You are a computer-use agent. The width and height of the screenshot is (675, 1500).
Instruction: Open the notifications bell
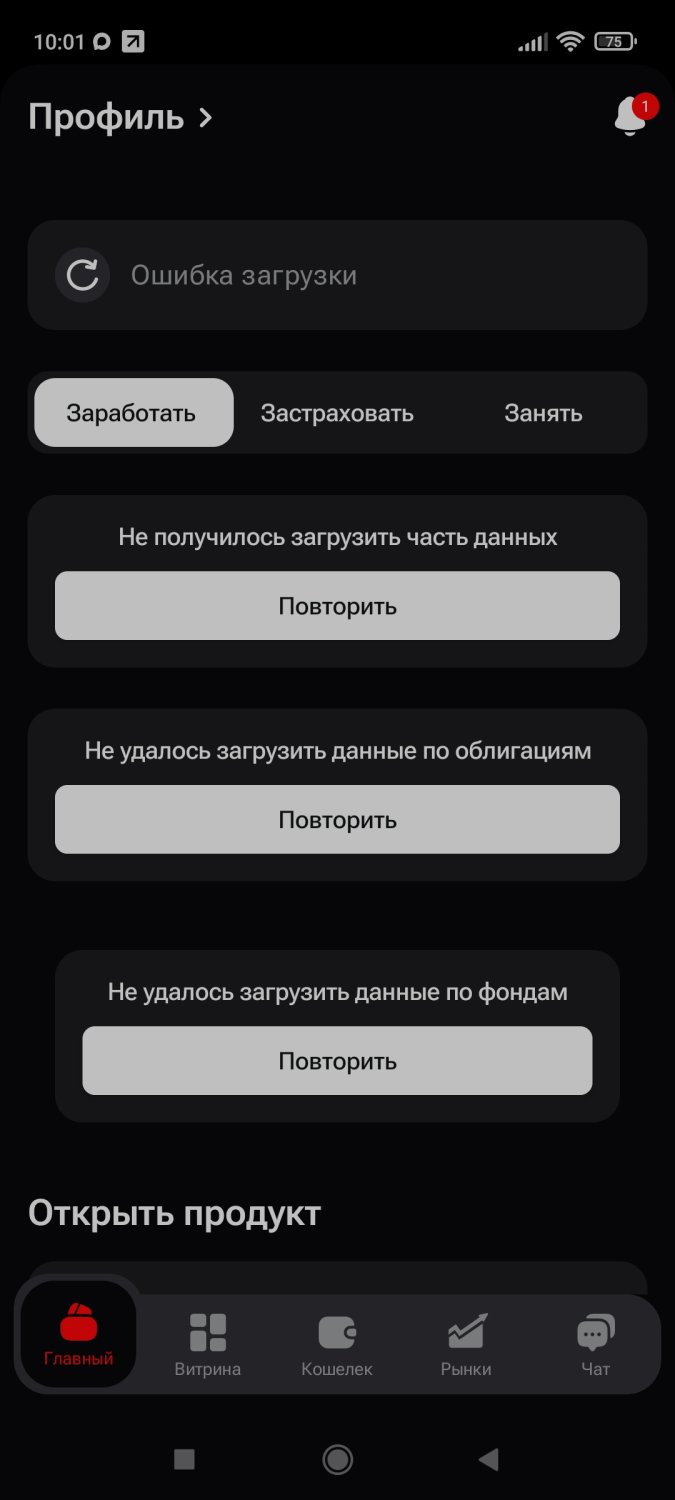(x=630, y=117)
